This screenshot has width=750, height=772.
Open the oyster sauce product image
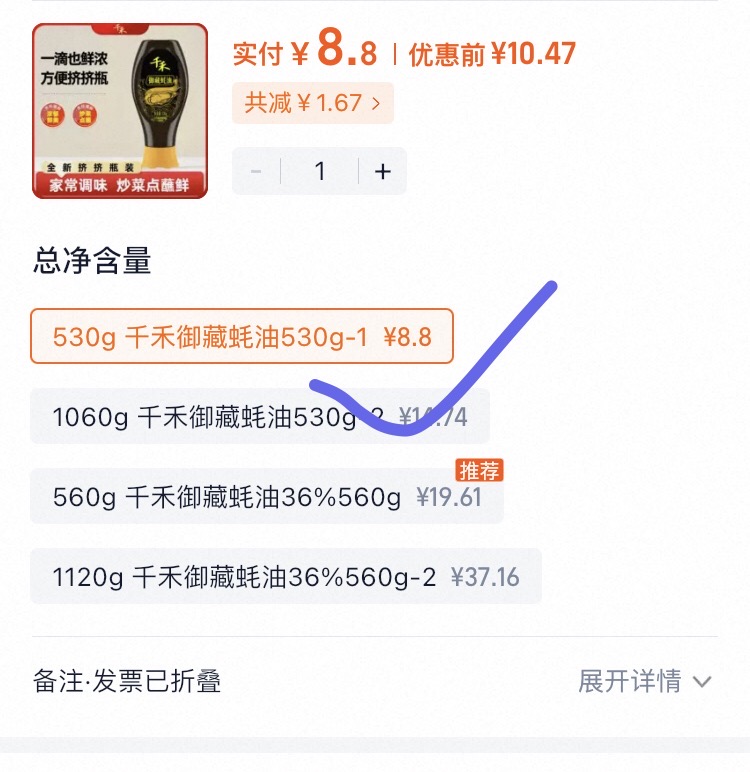(x=120, y=111)
